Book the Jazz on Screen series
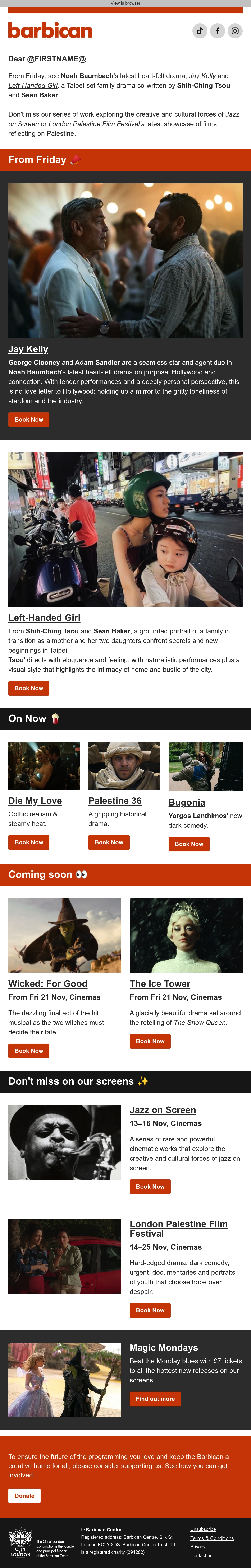This screenshot has width=251, height=1568. tap(150, 1186)
